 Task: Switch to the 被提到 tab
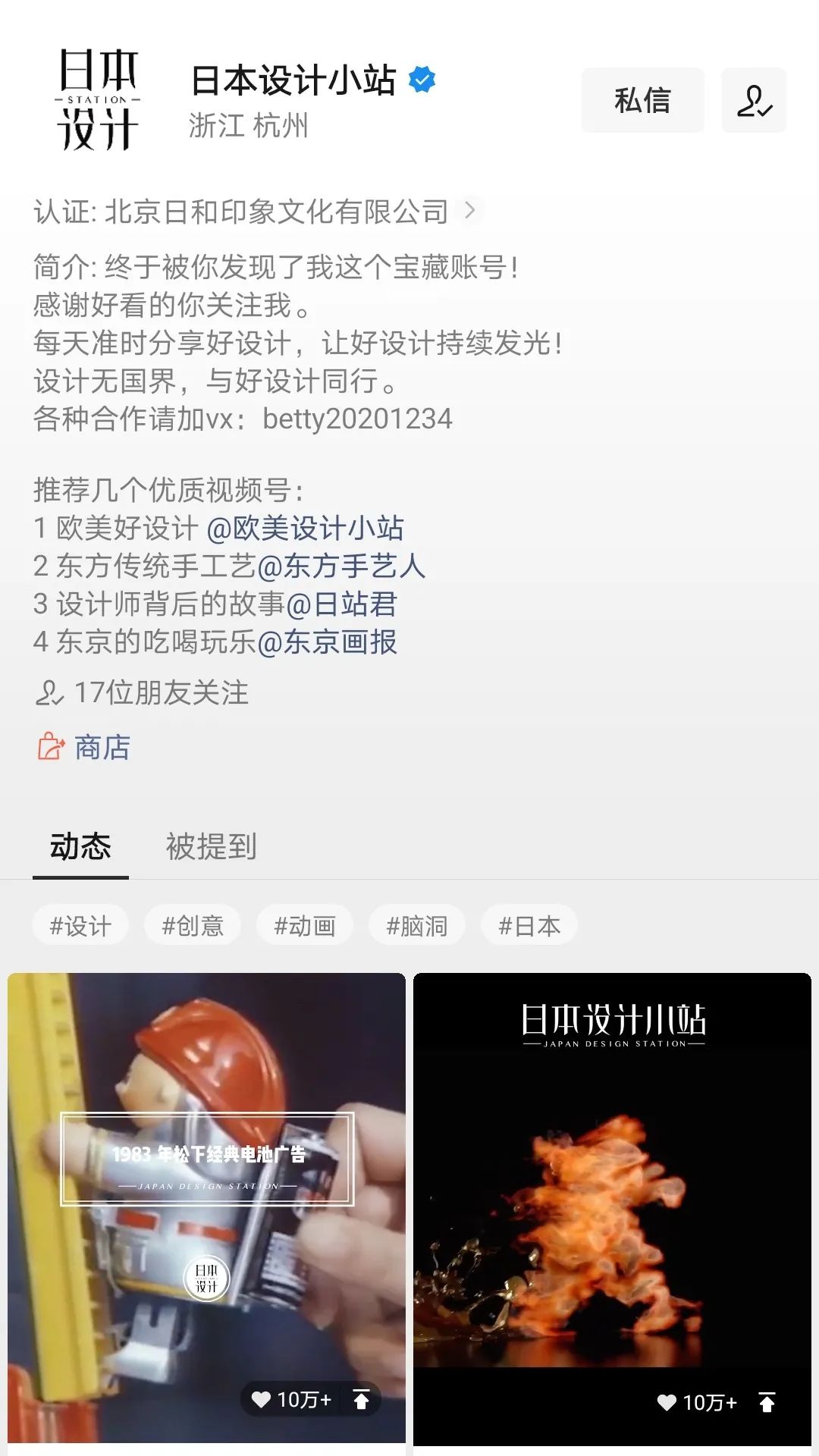(211, 846)
